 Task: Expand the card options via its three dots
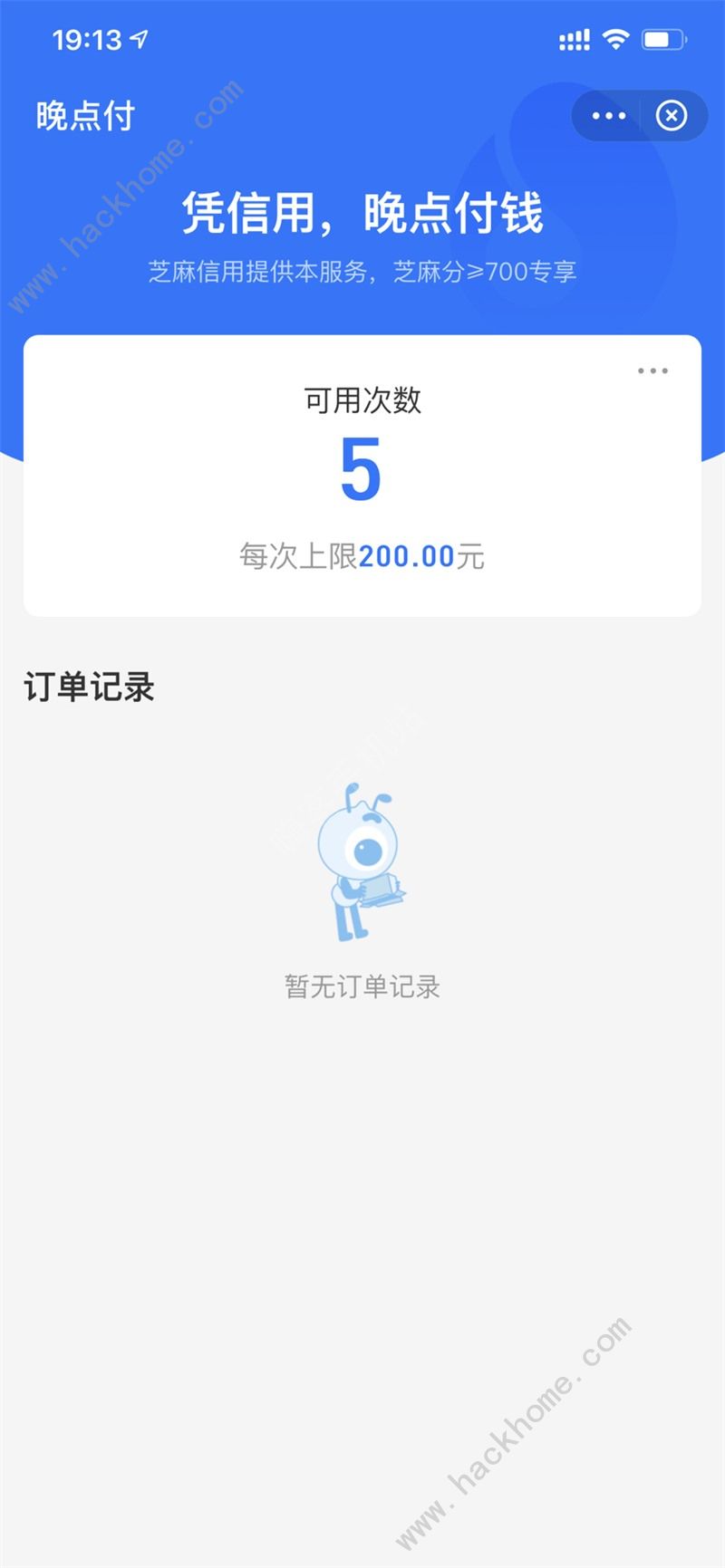pyautogui.click(x=654, y=370)
